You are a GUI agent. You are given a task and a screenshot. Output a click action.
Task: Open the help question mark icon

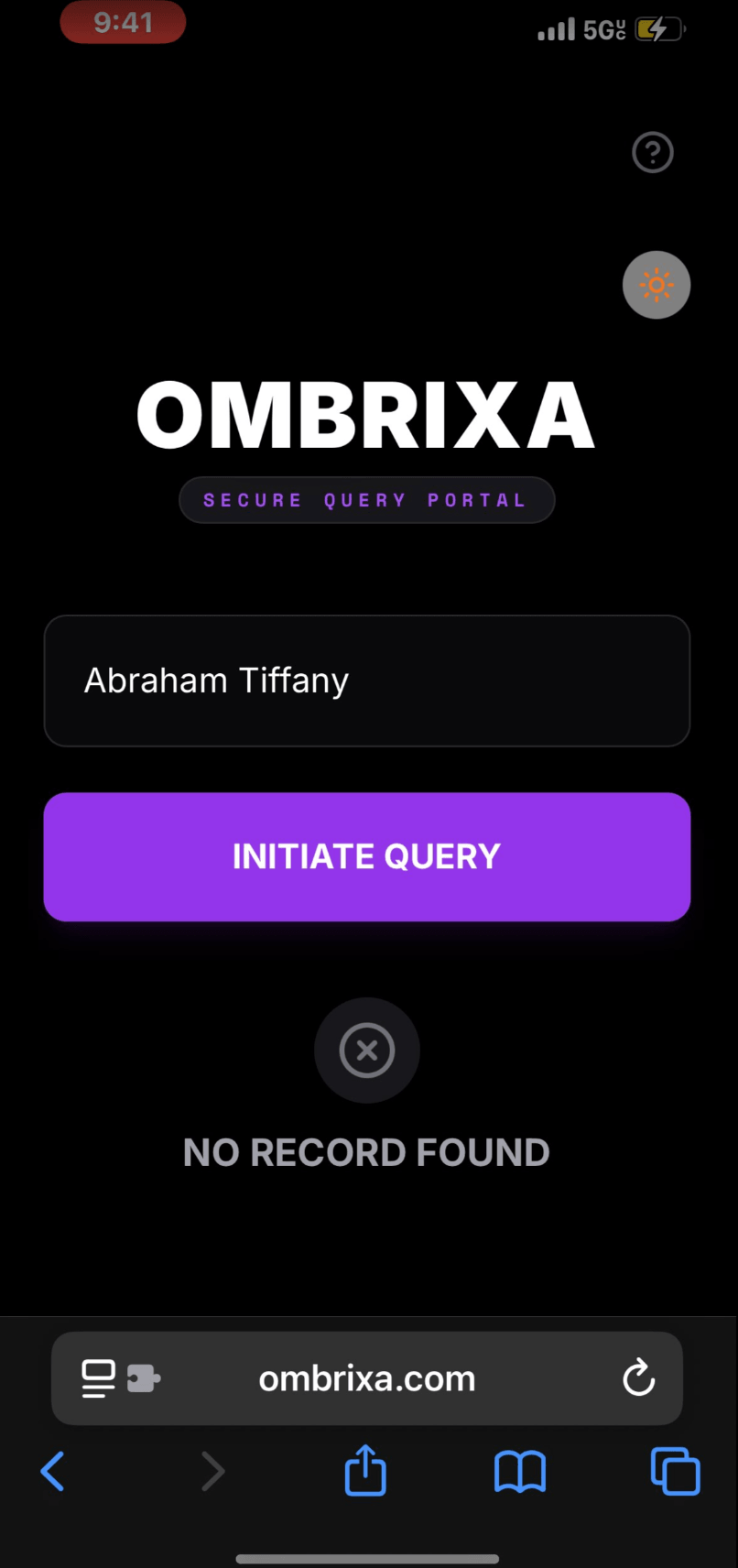[653, 152]
